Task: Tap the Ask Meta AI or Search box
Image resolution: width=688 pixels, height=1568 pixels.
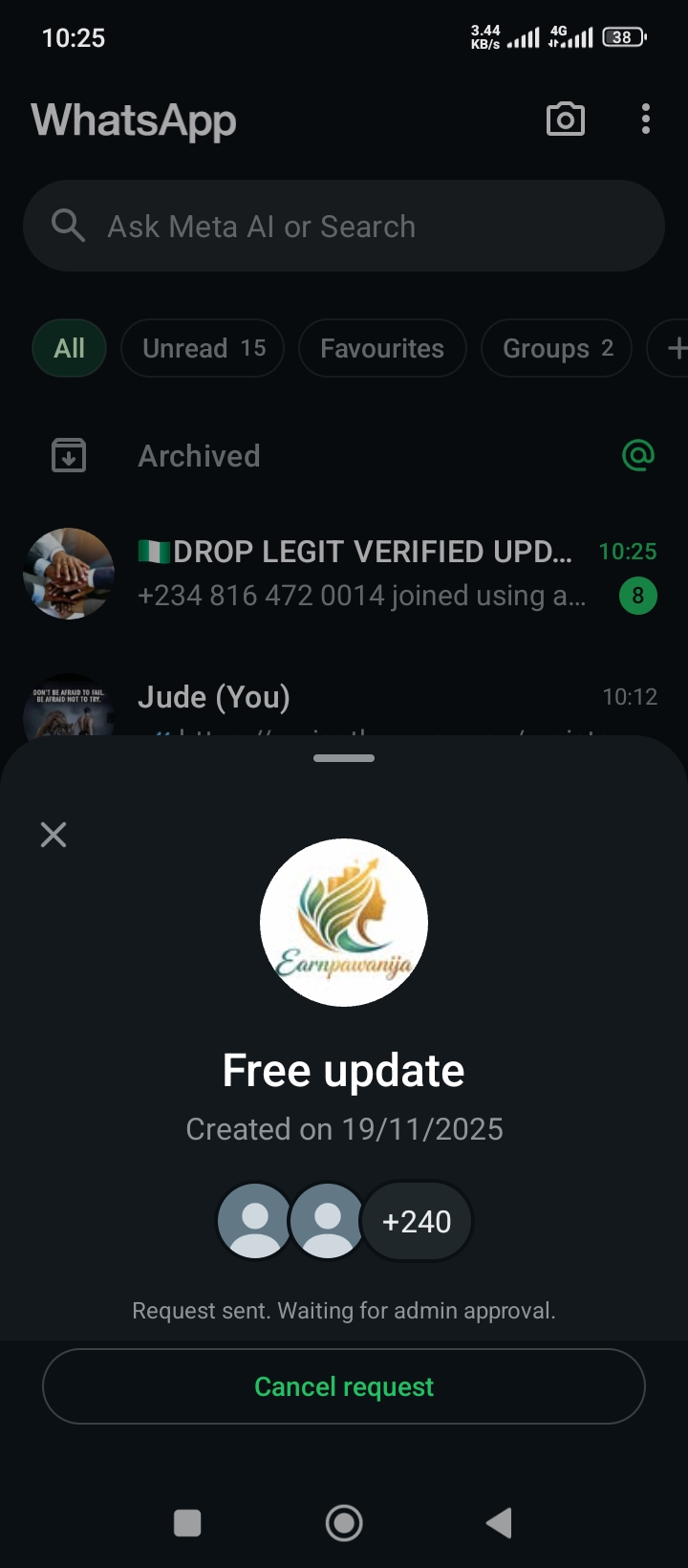Action: point(344,227)
